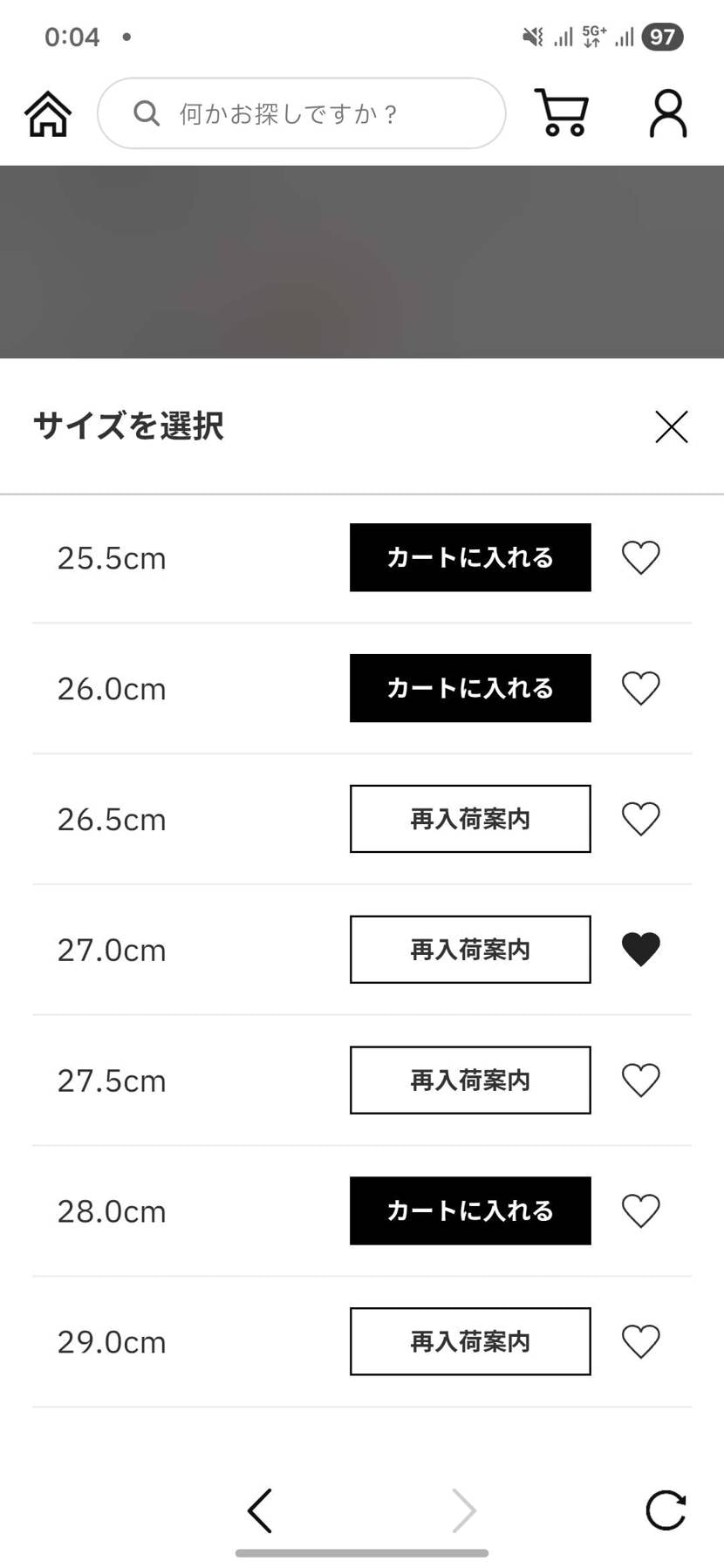Viewport: 724px width, 1568px height.
Task: Open the account profile icon
Action: point(667,112)
